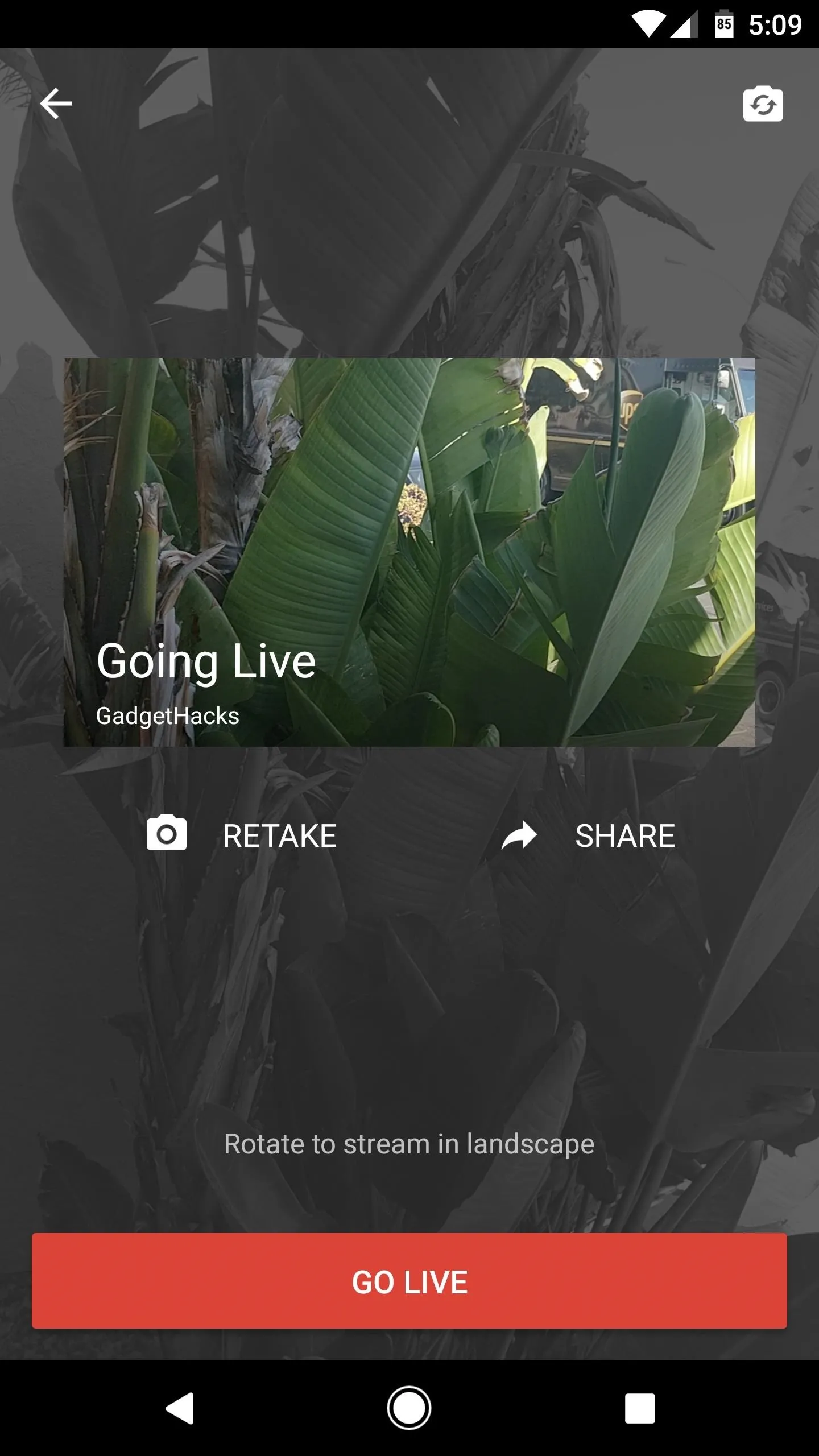The image size is (819, 1456).
Task: Start streaming with GO LIVE
Action: (409, 1281)
